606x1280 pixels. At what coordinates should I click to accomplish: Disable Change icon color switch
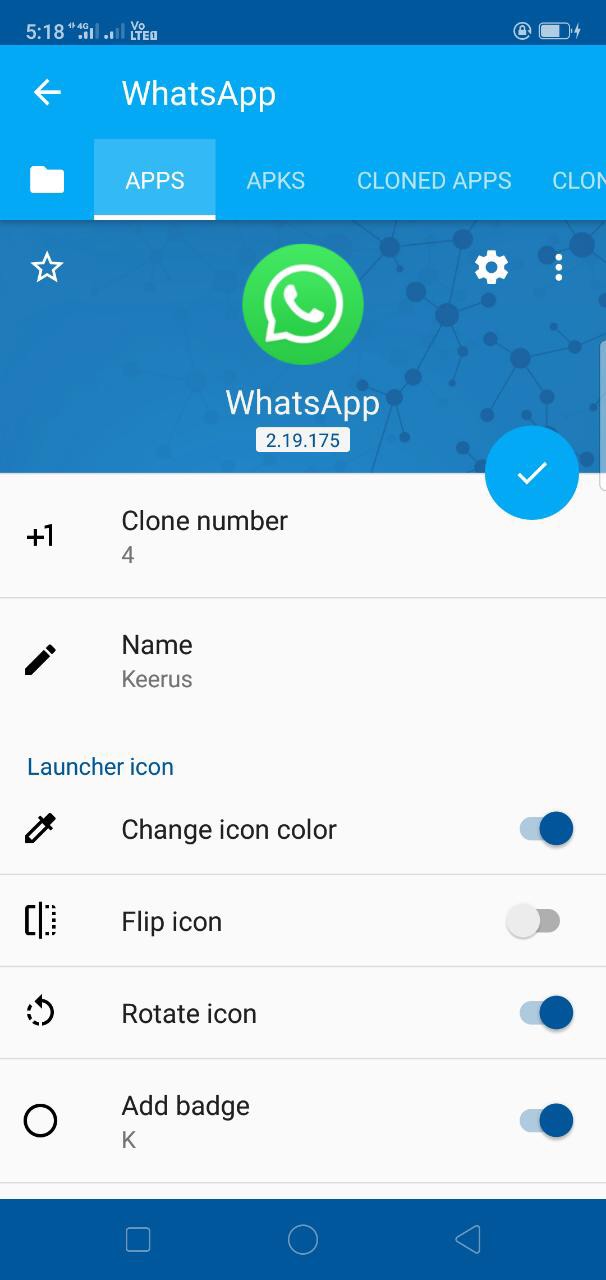(546, 829)
